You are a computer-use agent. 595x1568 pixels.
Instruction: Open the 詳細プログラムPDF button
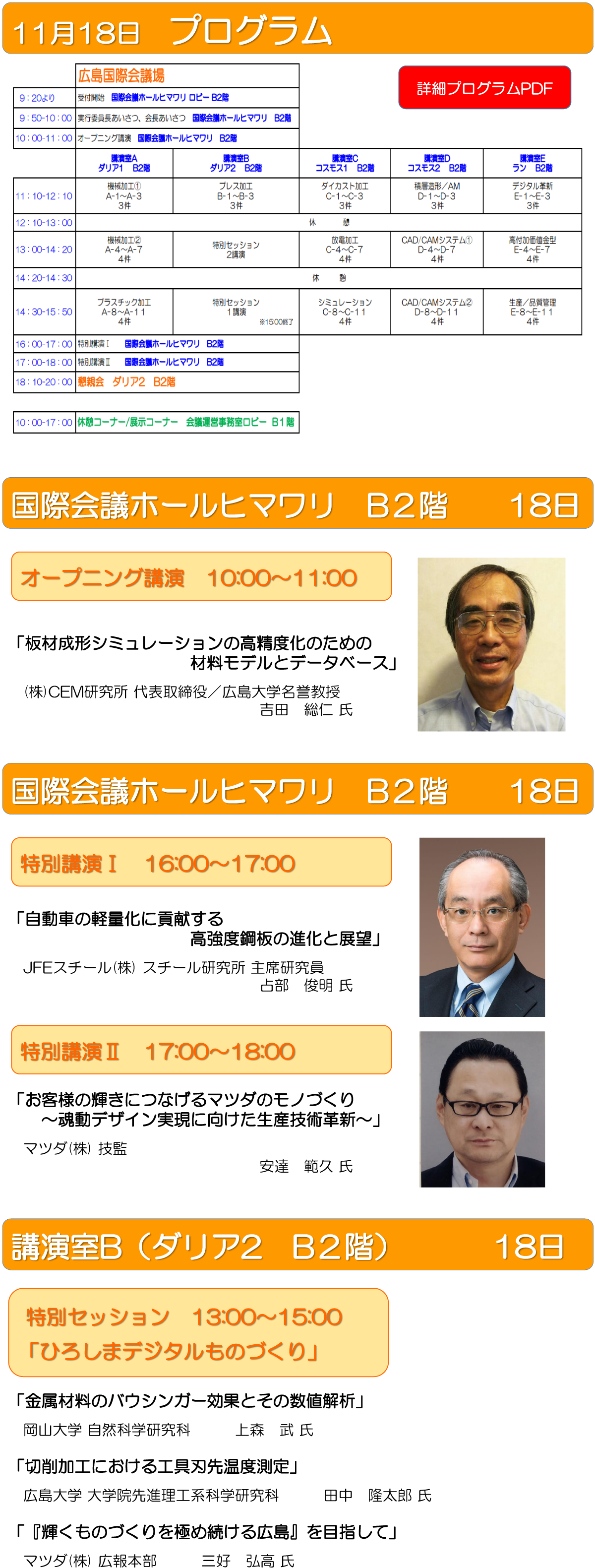pyautogui.click(x=484, y=88)
